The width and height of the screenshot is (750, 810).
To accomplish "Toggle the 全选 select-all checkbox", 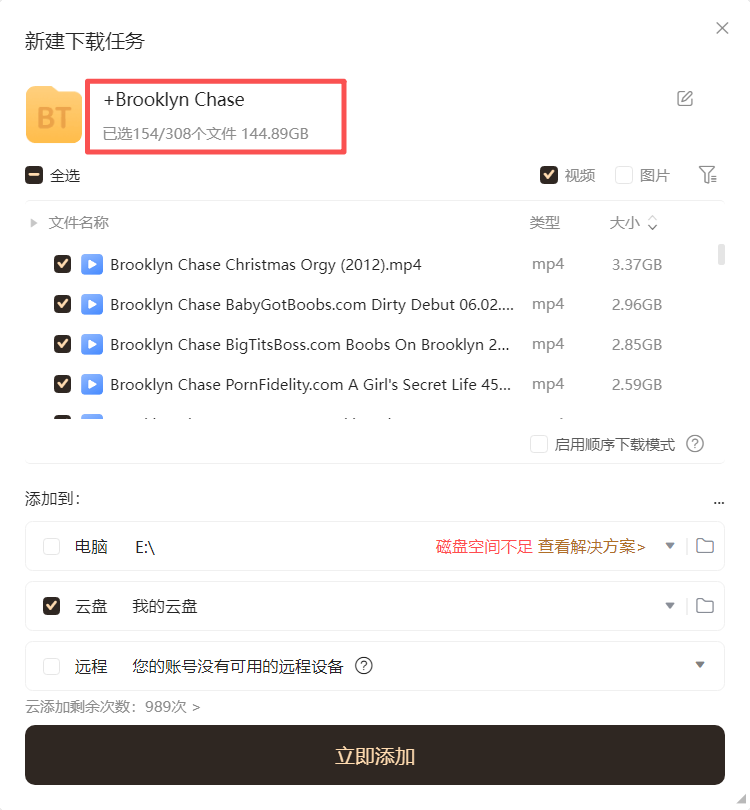I will [34, 175].
